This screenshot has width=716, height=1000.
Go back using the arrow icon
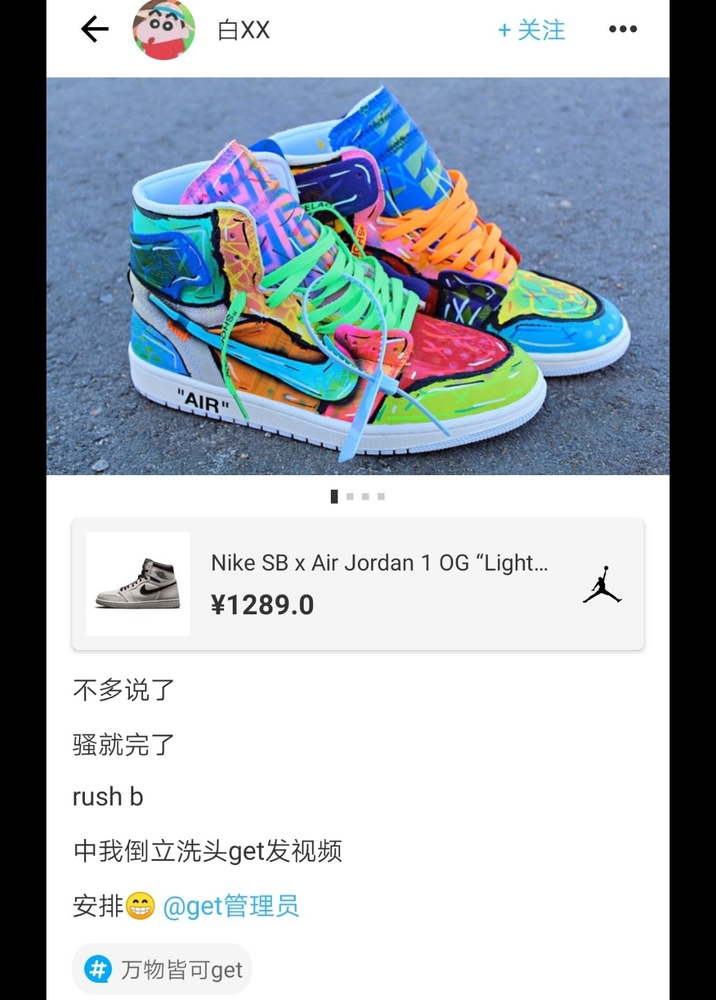[95, 30]
